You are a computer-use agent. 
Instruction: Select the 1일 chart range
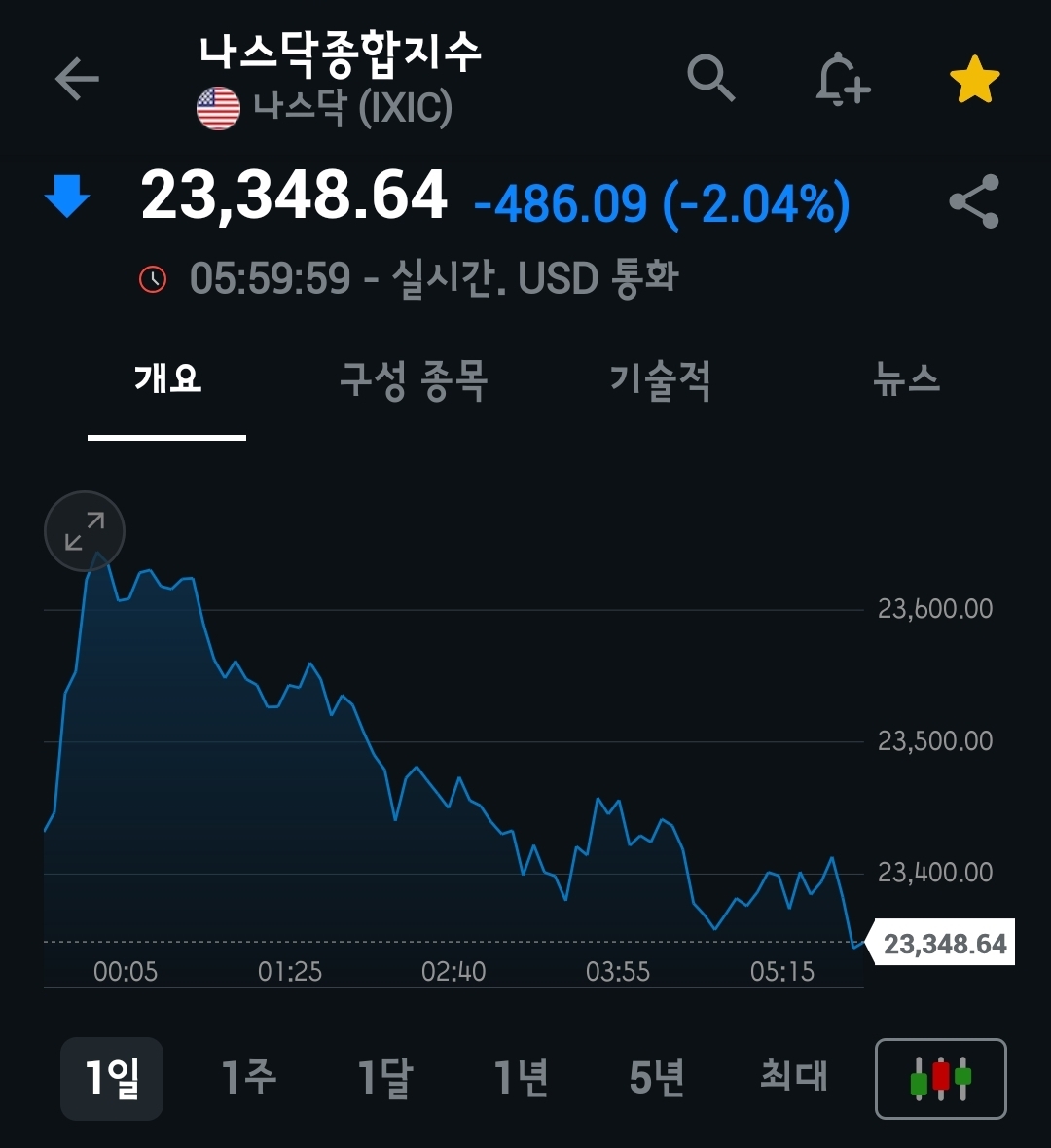pos(112,1078)
